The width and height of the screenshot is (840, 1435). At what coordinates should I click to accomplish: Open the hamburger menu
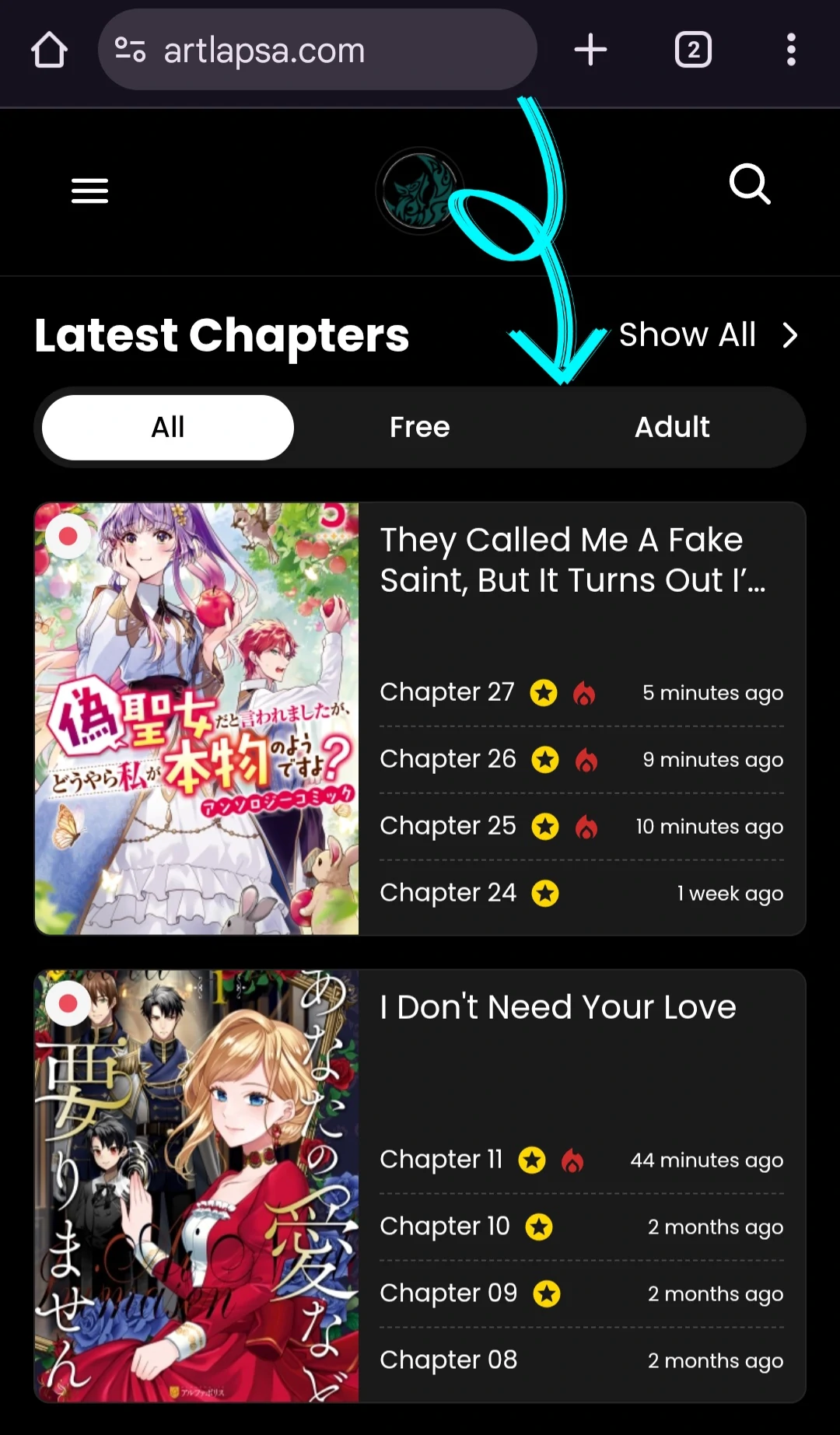click(89, 191)
